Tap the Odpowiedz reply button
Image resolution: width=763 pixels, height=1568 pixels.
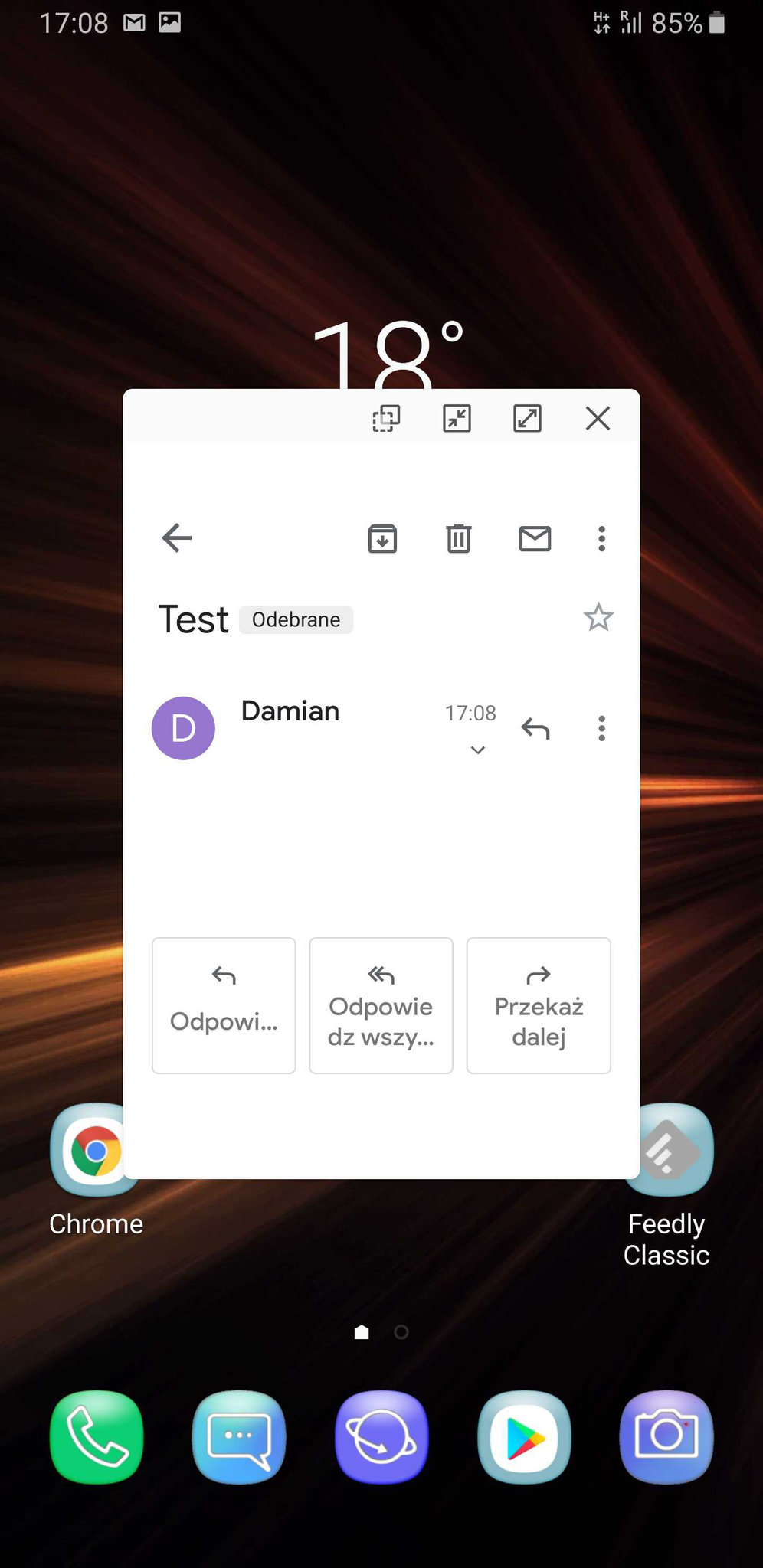click(x=224, y=1005)
